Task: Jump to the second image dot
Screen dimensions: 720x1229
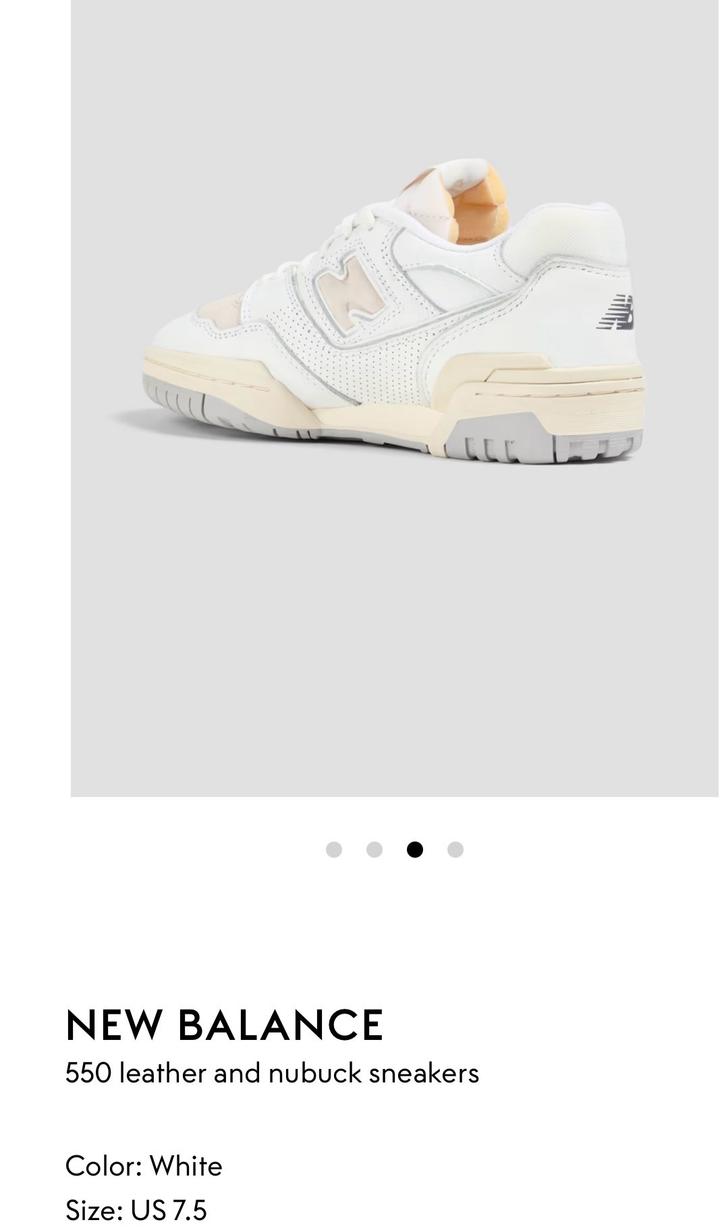Action: click(x=374, y=849)
